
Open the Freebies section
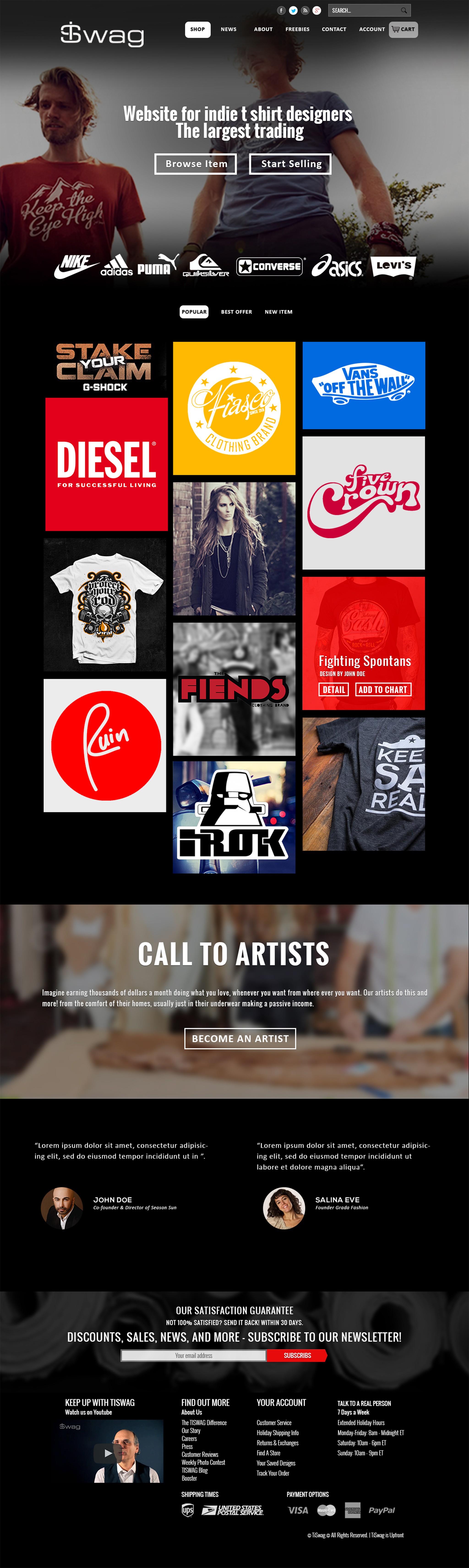pyautogui.click(x=297, y=29)
